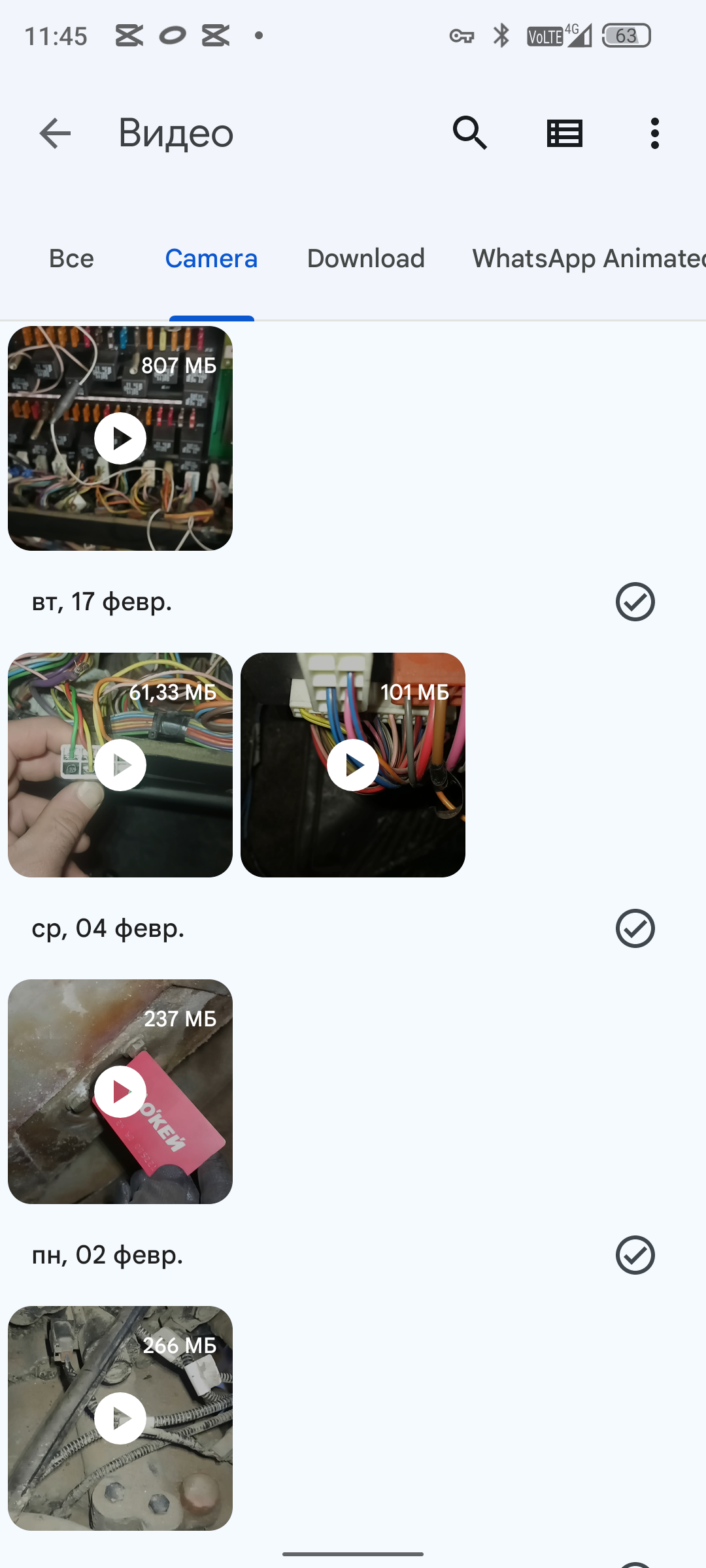
Task: Switch to the Все tab
Action: pos(71,259)
